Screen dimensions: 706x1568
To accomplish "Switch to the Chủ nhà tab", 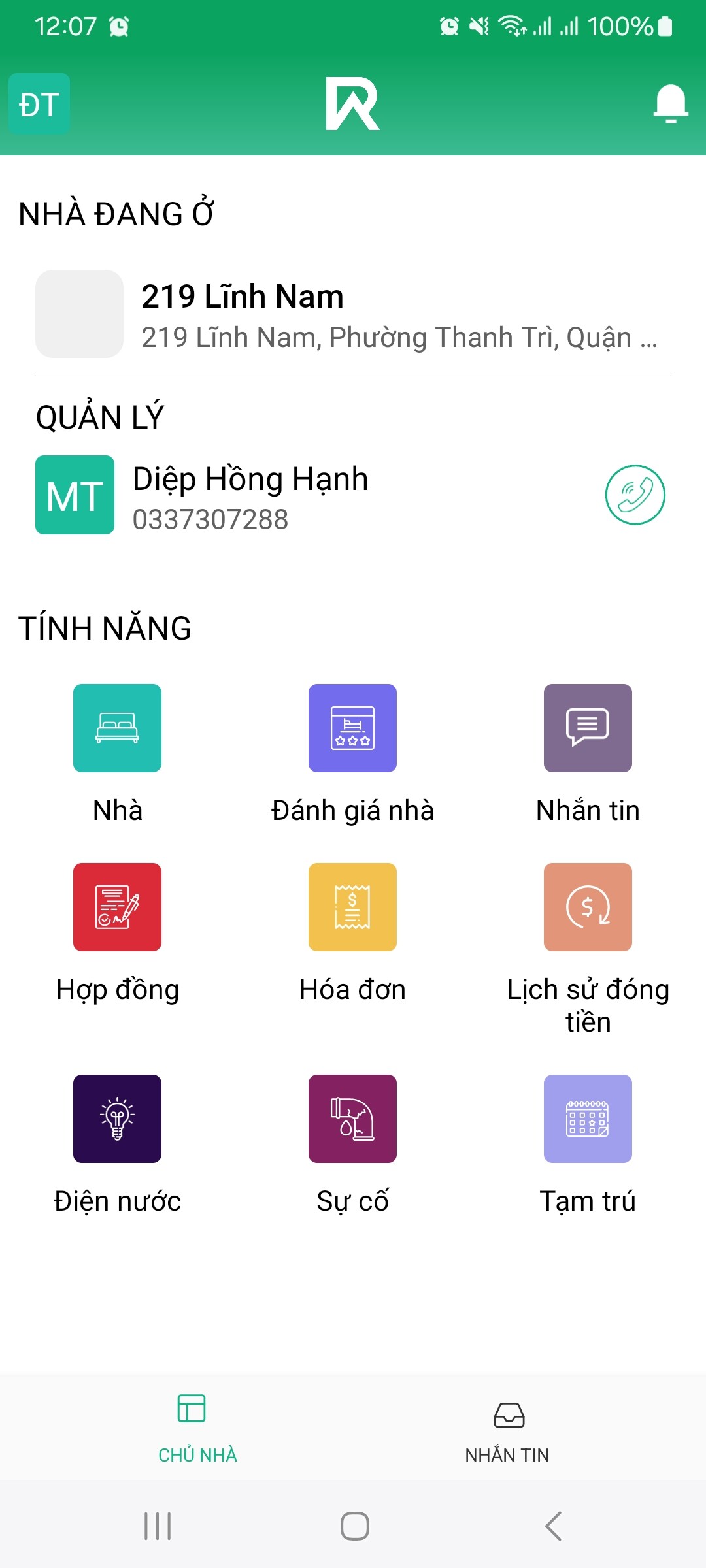I will pos(197,1428).
